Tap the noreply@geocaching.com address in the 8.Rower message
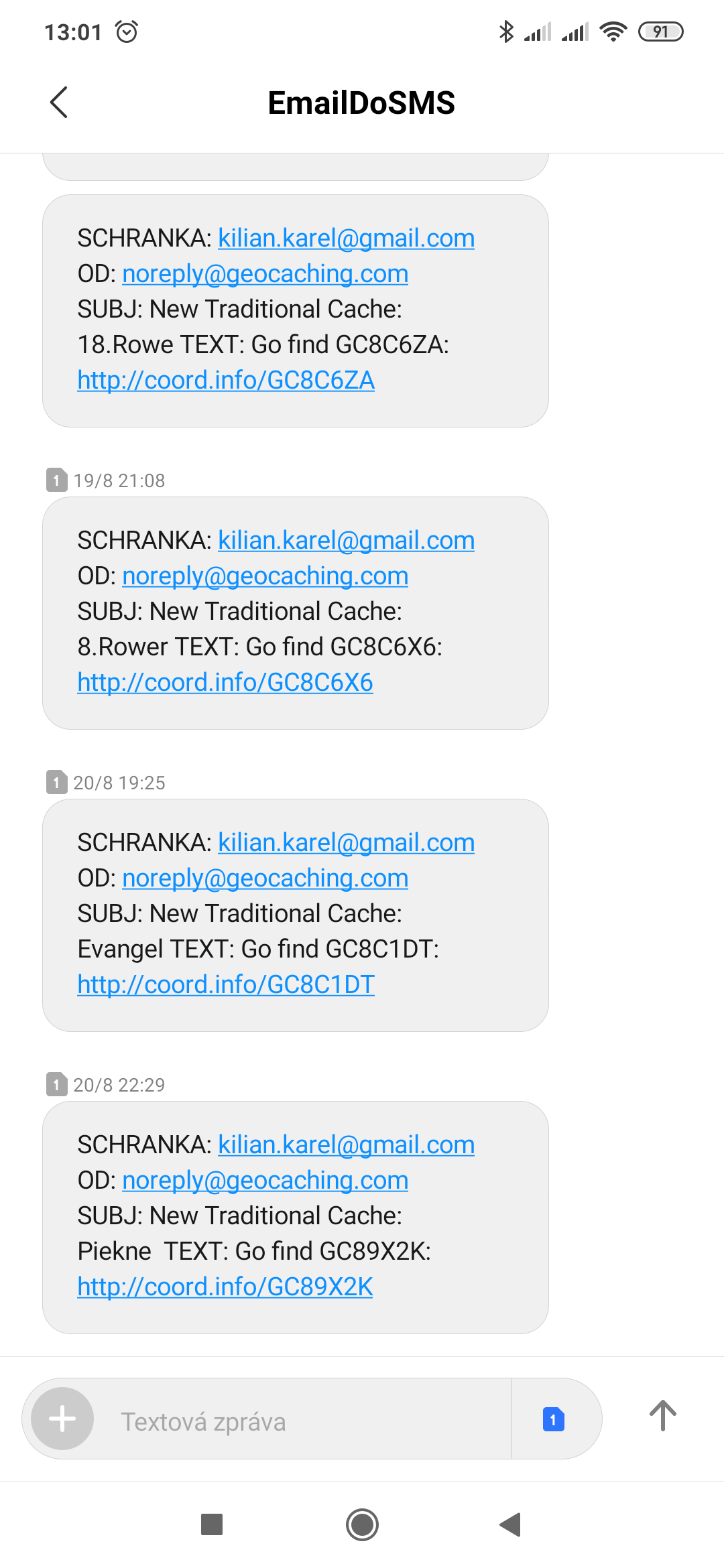The image size is (724, 1568). point(265,576)
